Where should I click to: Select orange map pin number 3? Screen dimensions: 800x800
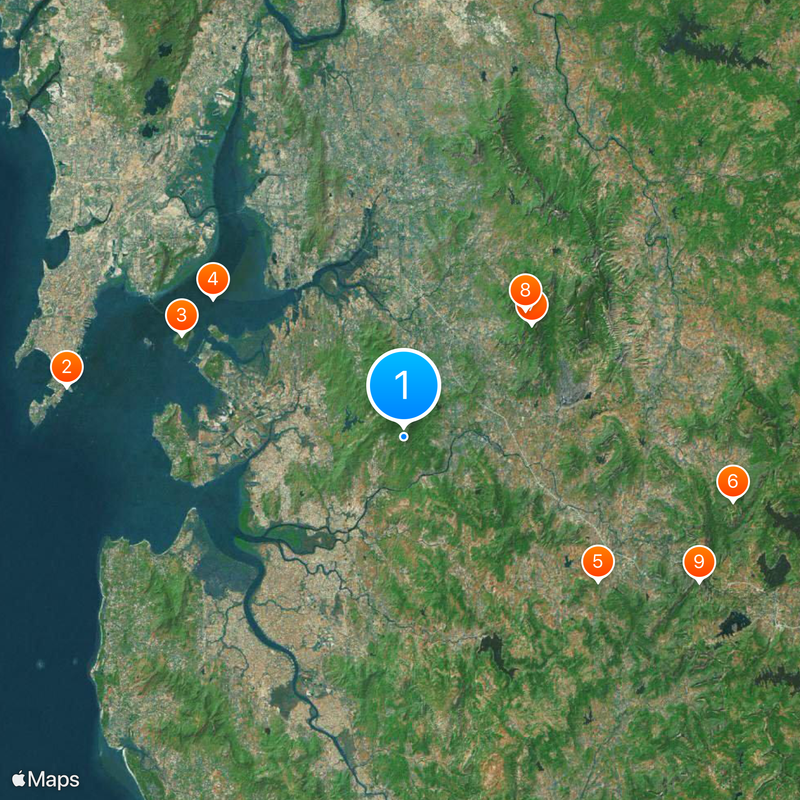click(180, 317)
